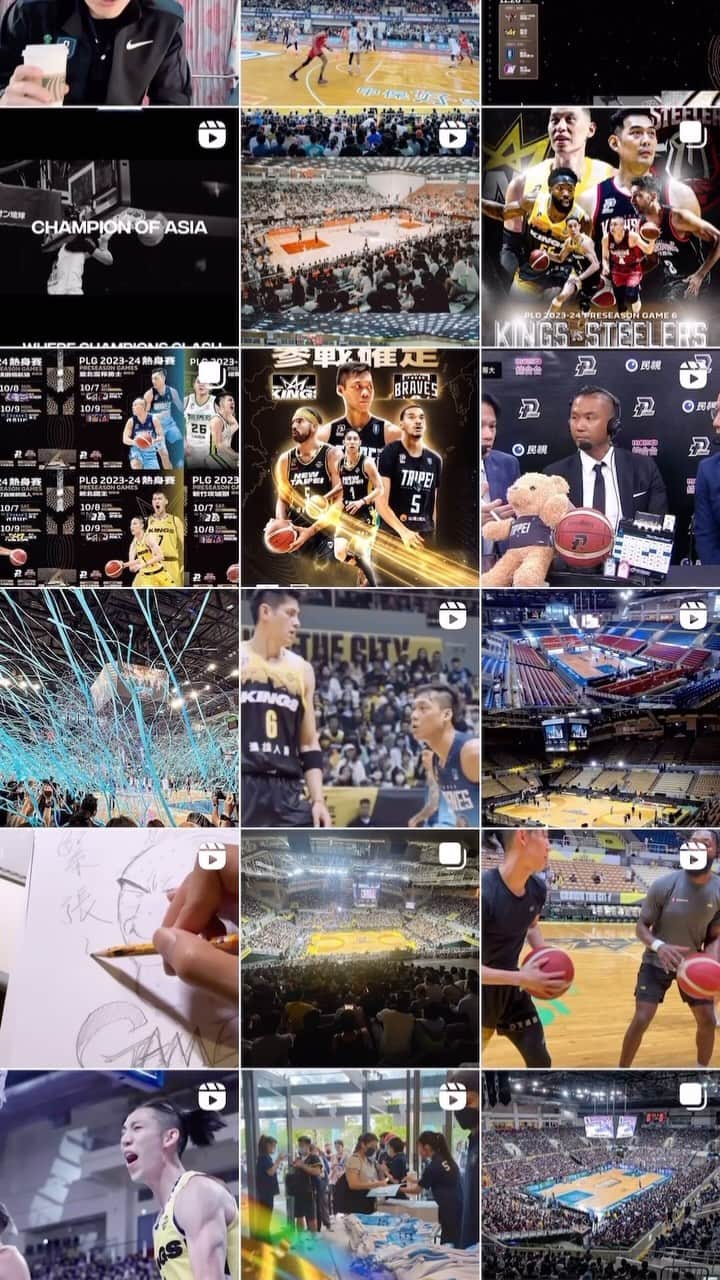Open the two players dribbling reel
The width and height of the screenshot is (720, 1280).
pos(600,948)
